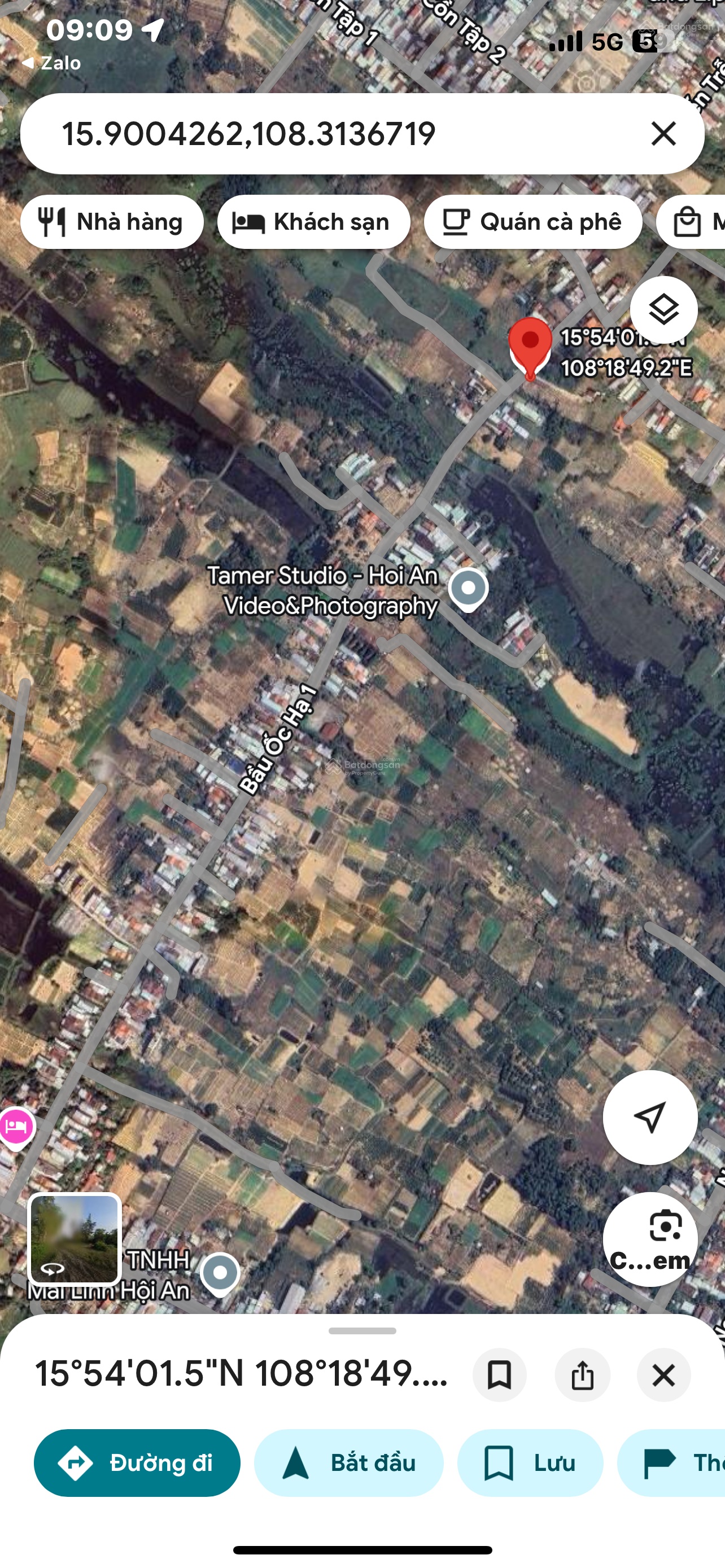Show Quán cà phê nearby
The width and height of the screenshot is (725, 1568).
532,222
